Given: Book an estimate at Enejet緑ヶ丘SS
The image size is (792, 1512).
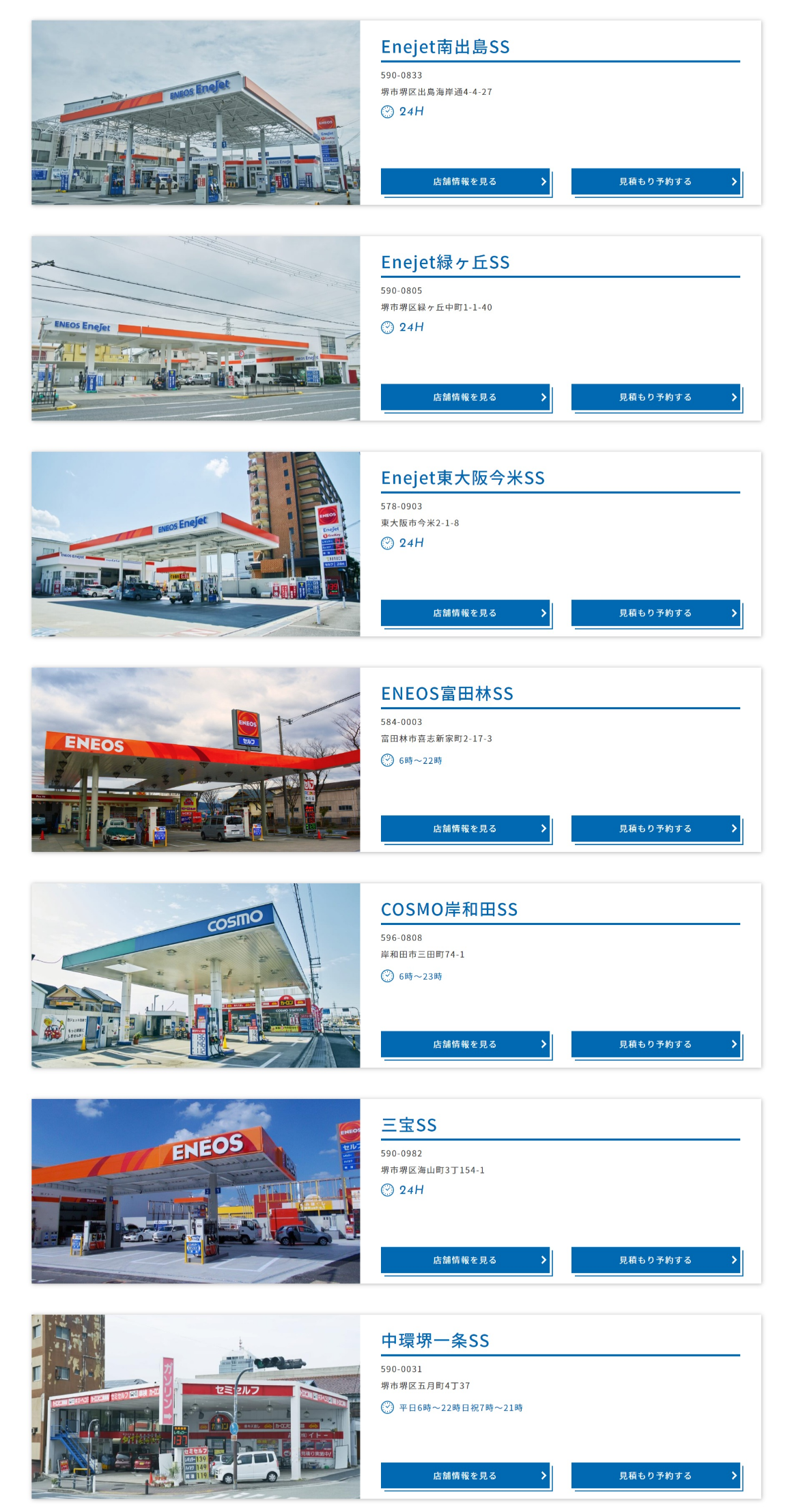Looking at the screenshot, I should point(655,397).
